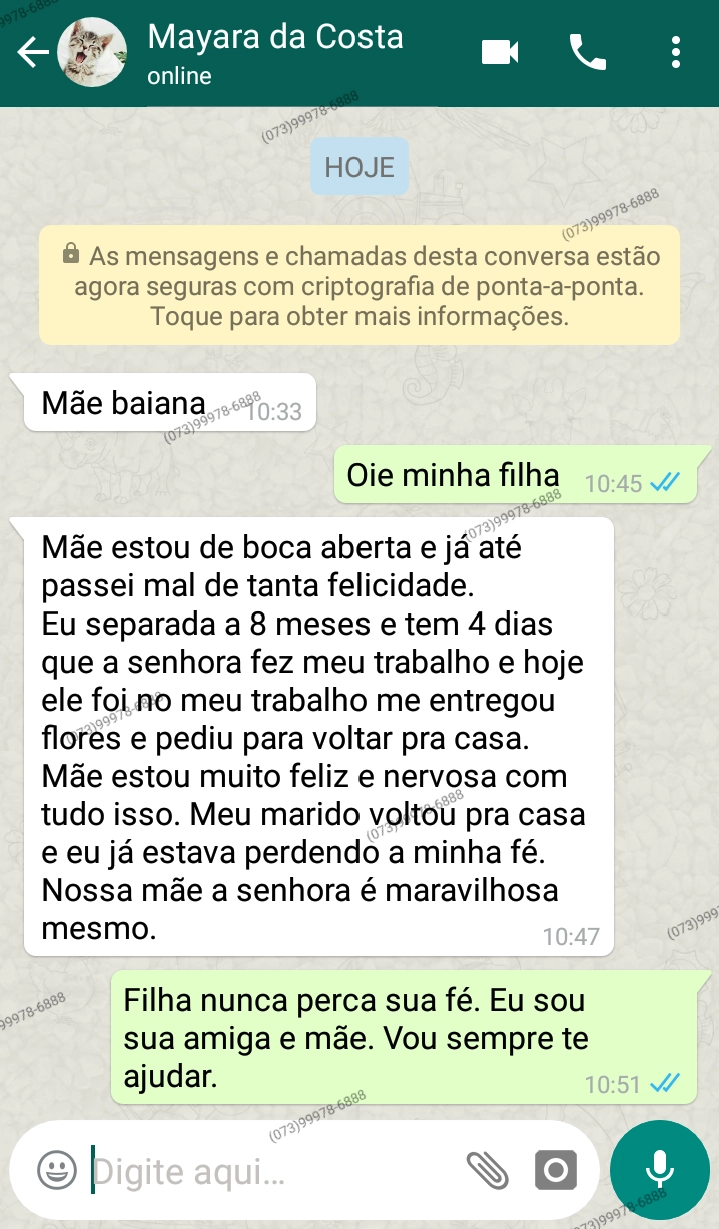Start a video call with Mayara
Viewport: 719px width, 1229px height.
pos(500,52)
